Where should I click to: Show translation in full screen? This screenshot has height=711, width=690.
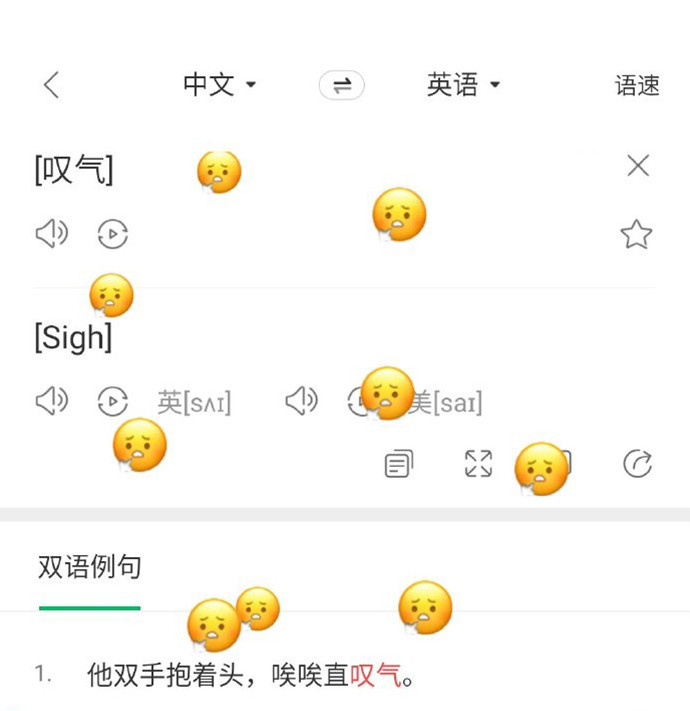coord(478,464)
